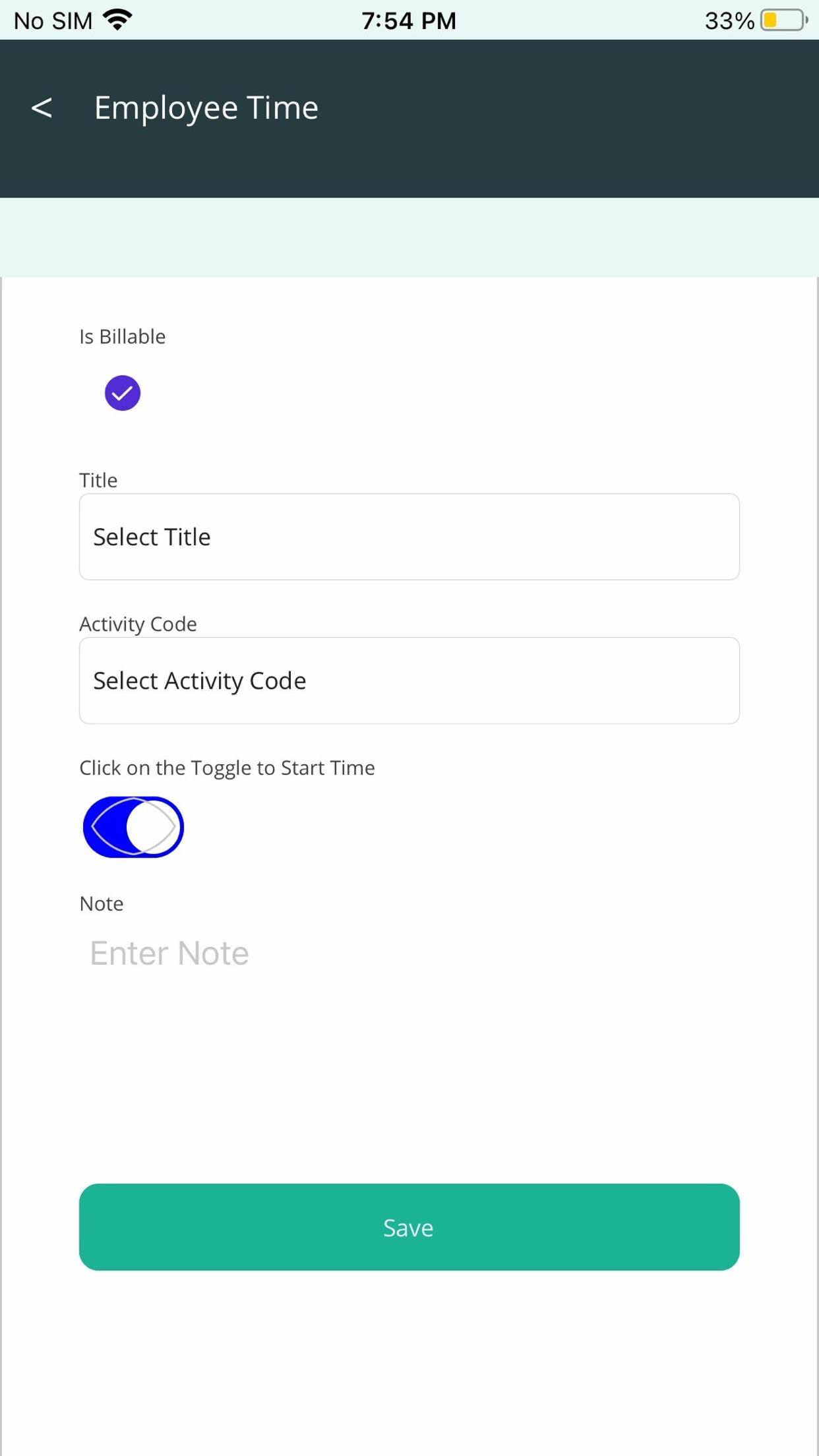Uncheck the Is Billable checkbox

click(123, 393)
